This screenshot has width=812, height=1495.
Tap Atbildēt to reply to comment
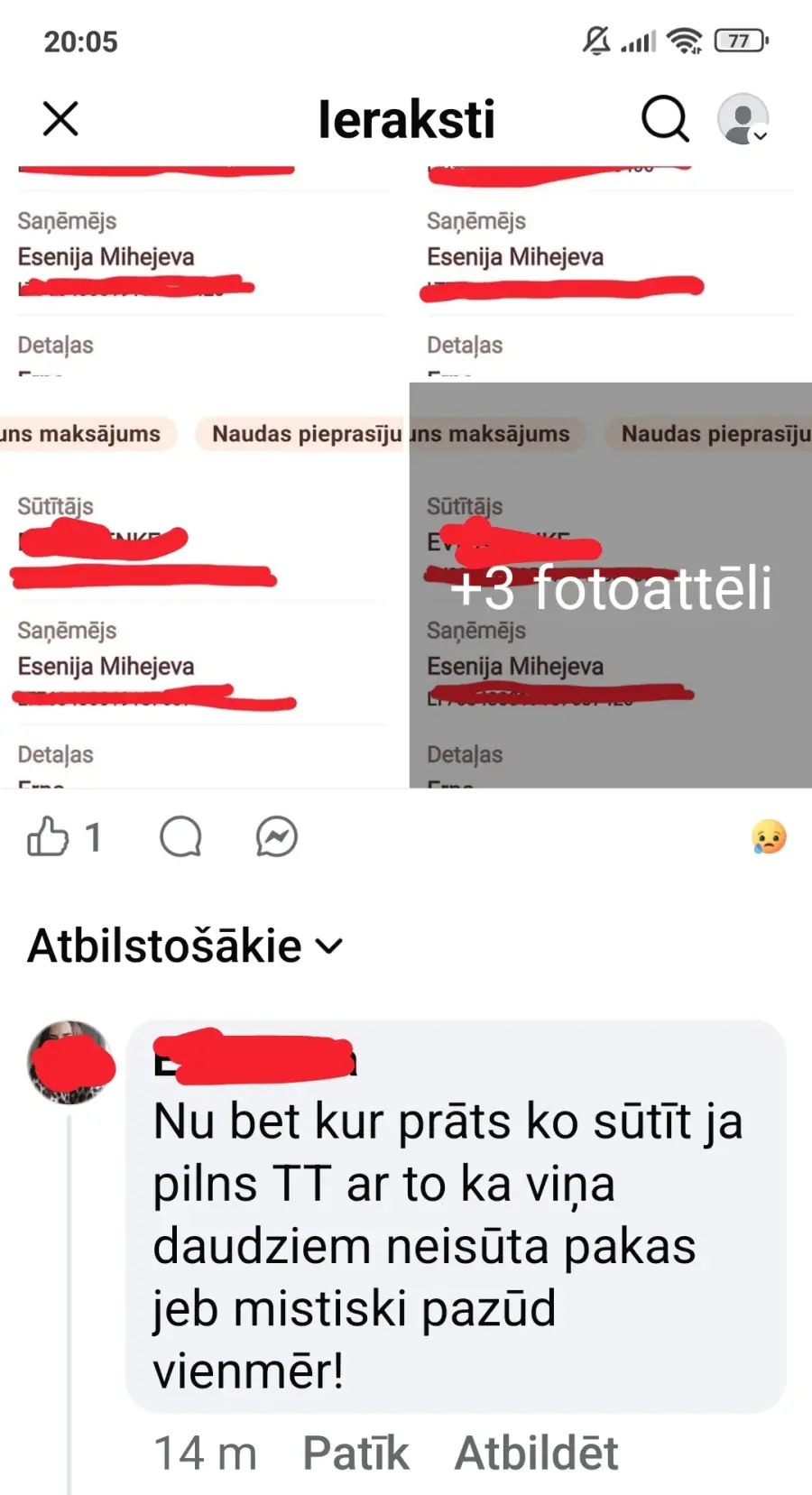click(536, 1453)
